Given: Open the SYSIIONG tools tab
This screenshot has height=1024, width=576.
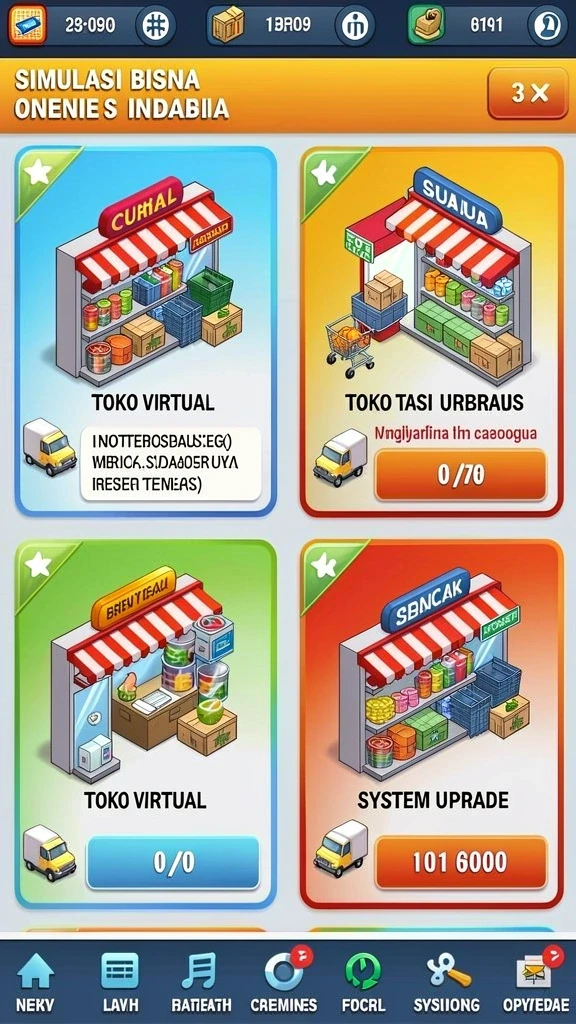Looking at the screenshot, I should 447,982.
